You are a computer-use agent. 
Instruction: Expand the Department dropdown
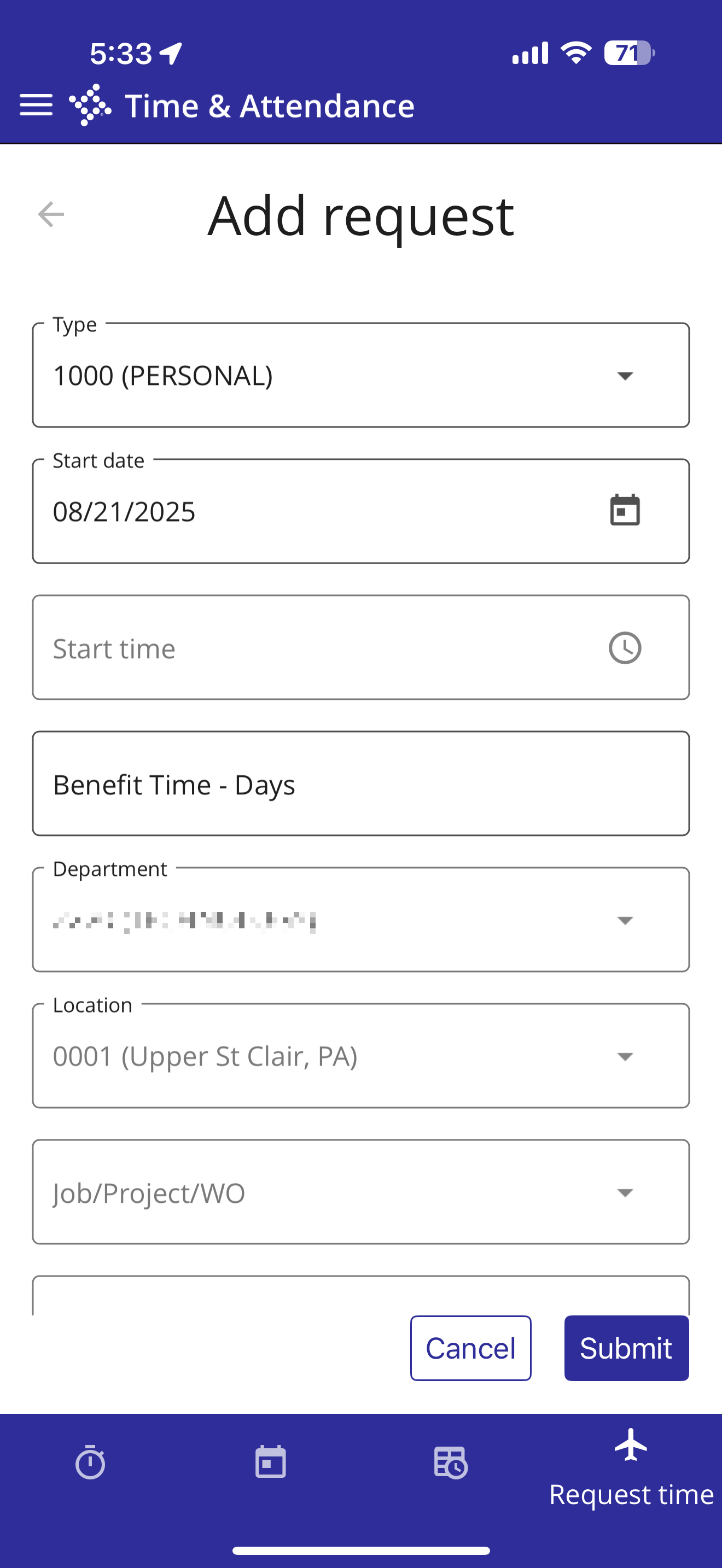click(x=361, y=920)
